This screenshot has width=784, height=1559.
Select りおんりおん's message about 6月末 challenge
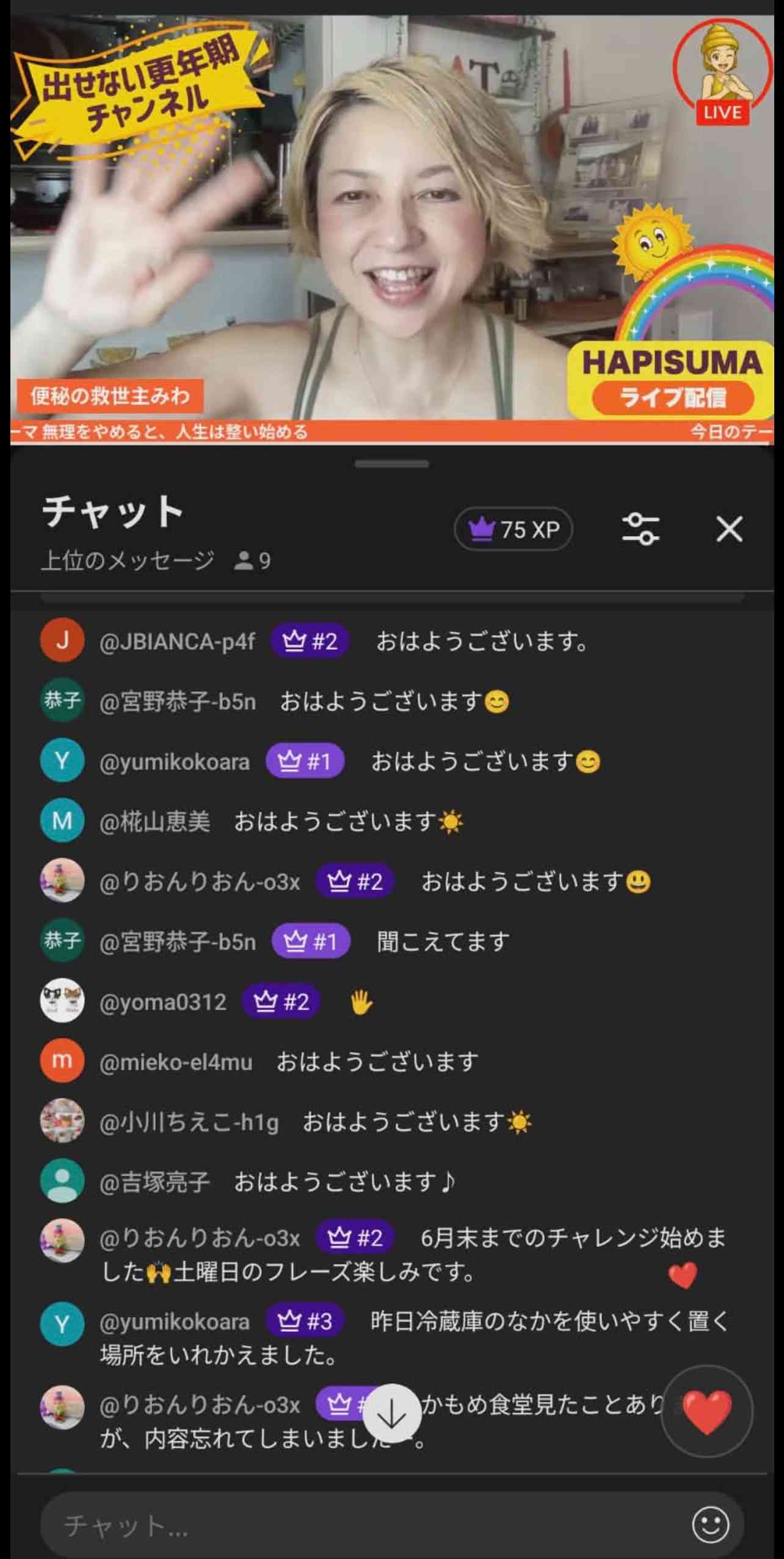pyautogui.click(x=415, y=1256)
